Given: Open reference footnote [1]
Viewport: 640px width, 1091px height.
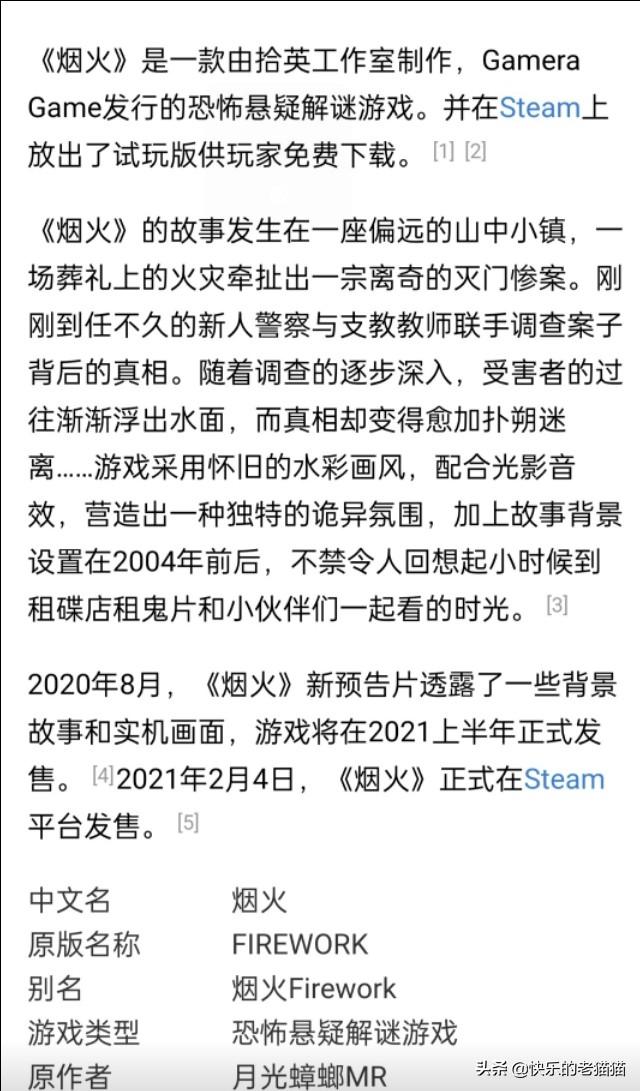Looking at the screenshot, I should click(x=443, y=150).
